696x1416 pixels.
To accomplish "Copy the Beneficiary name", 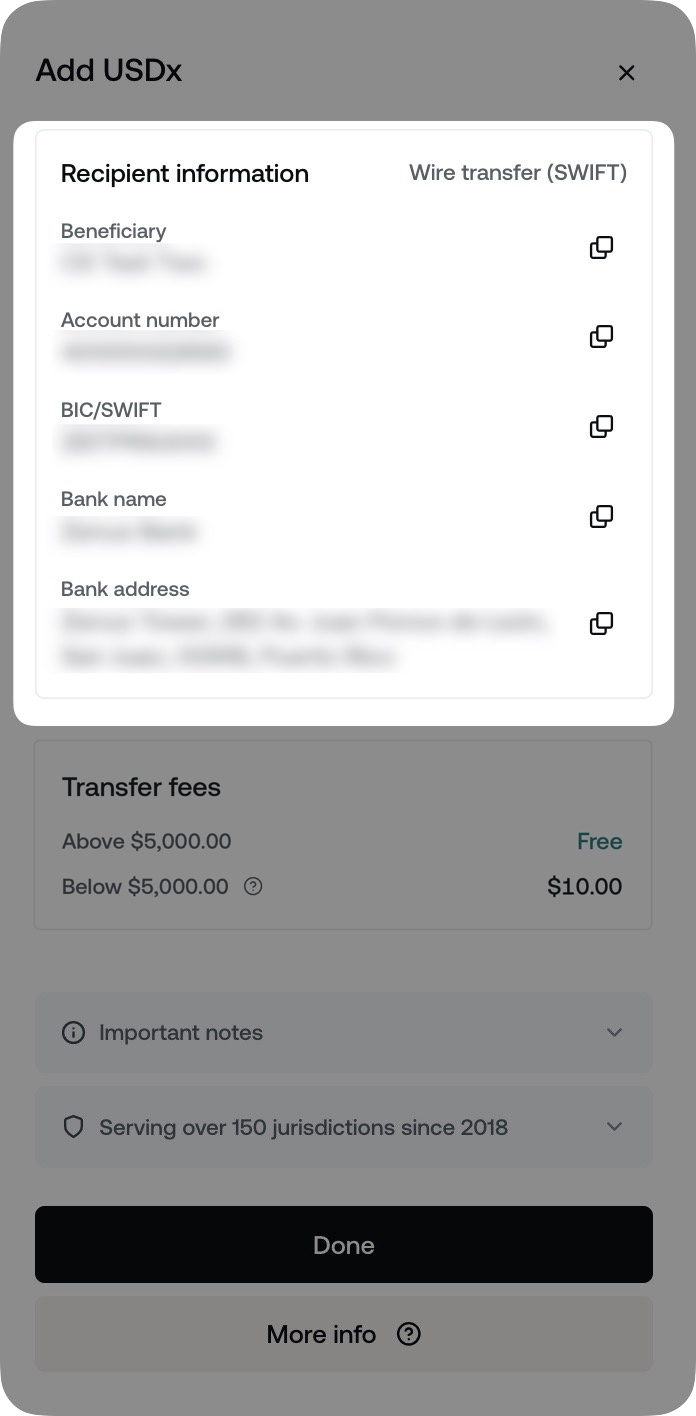I will (x=601, y=247).
